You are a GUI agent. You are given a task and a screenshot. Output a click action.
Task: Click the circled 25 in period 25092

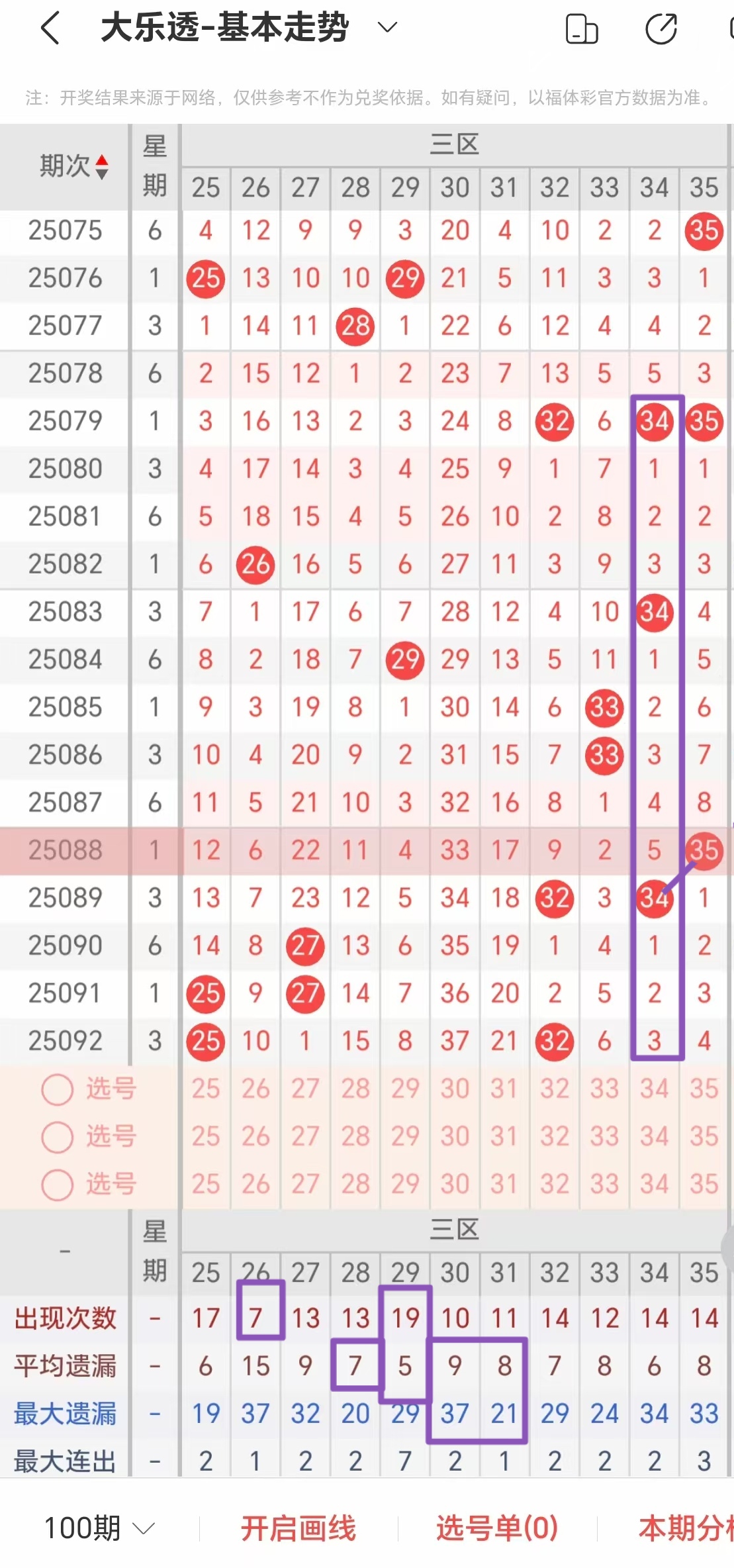(205, 1041)
